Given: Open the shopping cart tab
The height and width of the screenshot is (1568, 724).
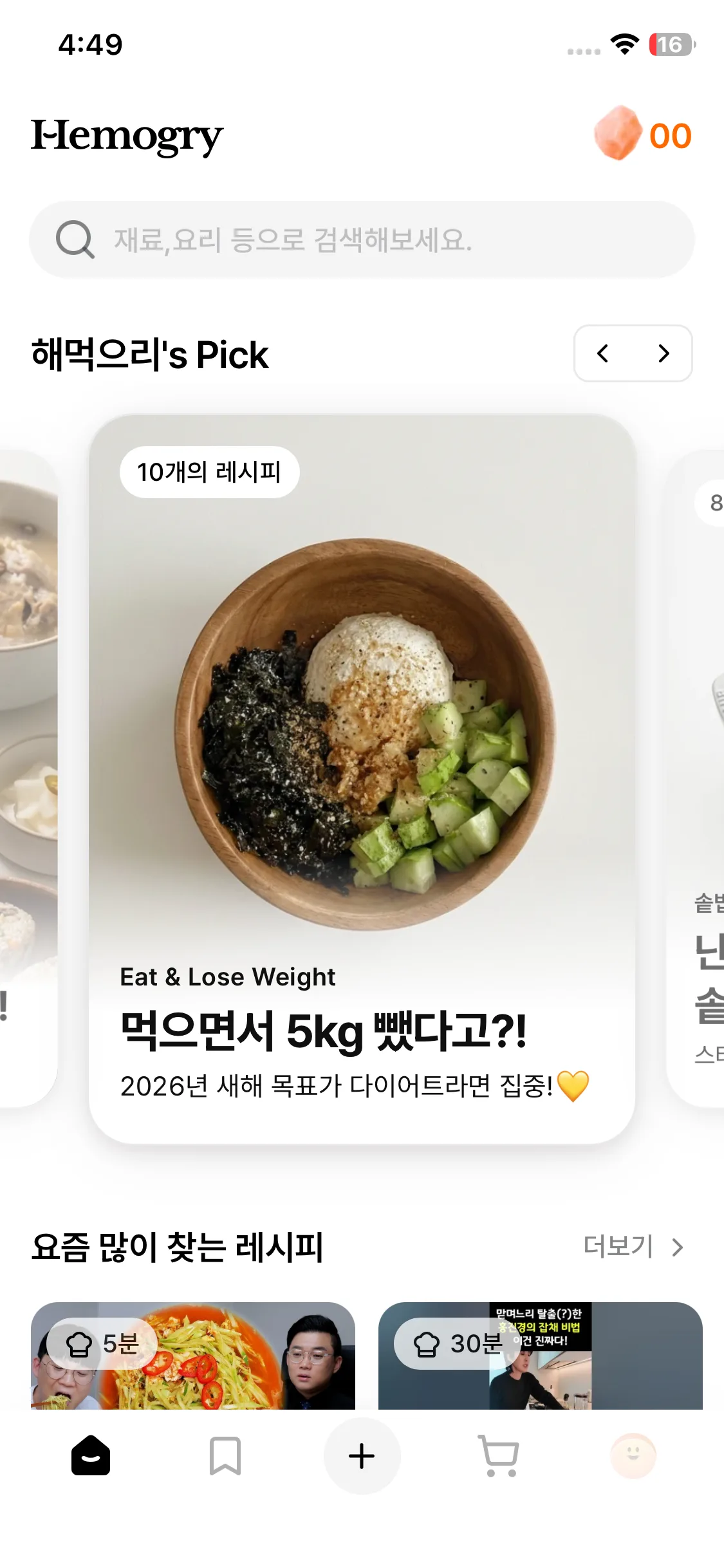Looking at the screenshot, I should [499, 1455].
